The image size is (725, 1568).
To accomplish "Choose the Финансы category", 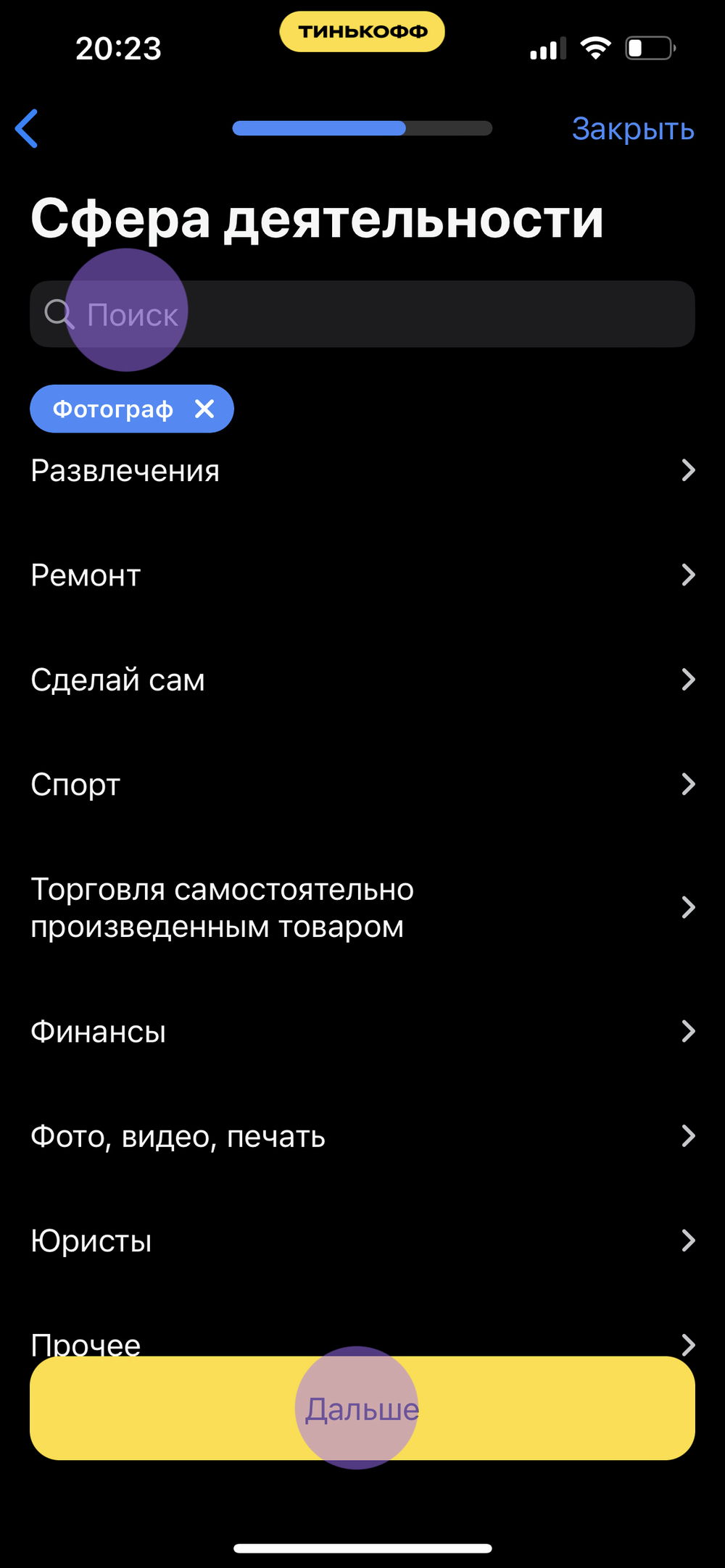I will (x=362, y=1031).
